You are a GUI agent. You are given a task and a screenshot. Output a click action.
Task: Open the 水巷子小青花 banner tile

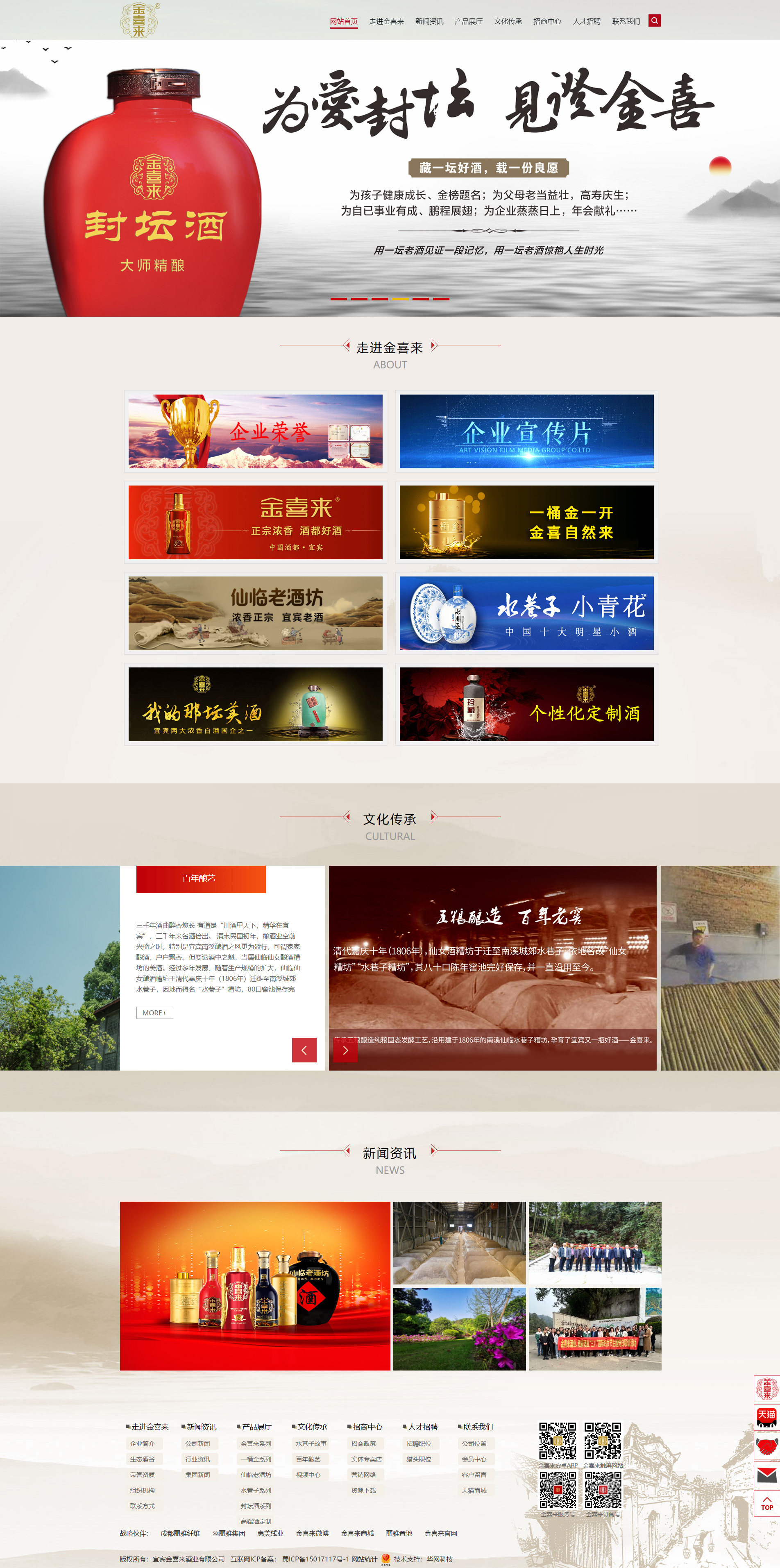click(526, 613)
